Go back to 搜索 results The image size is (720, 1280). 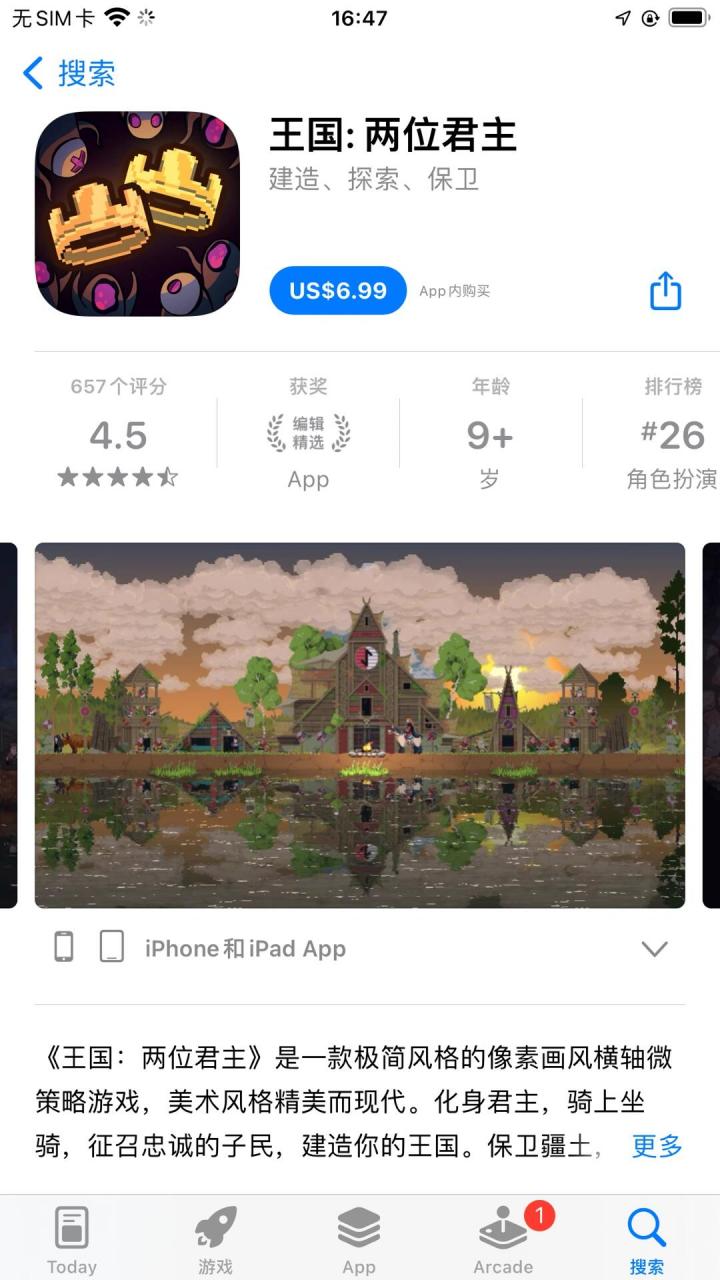68,73
